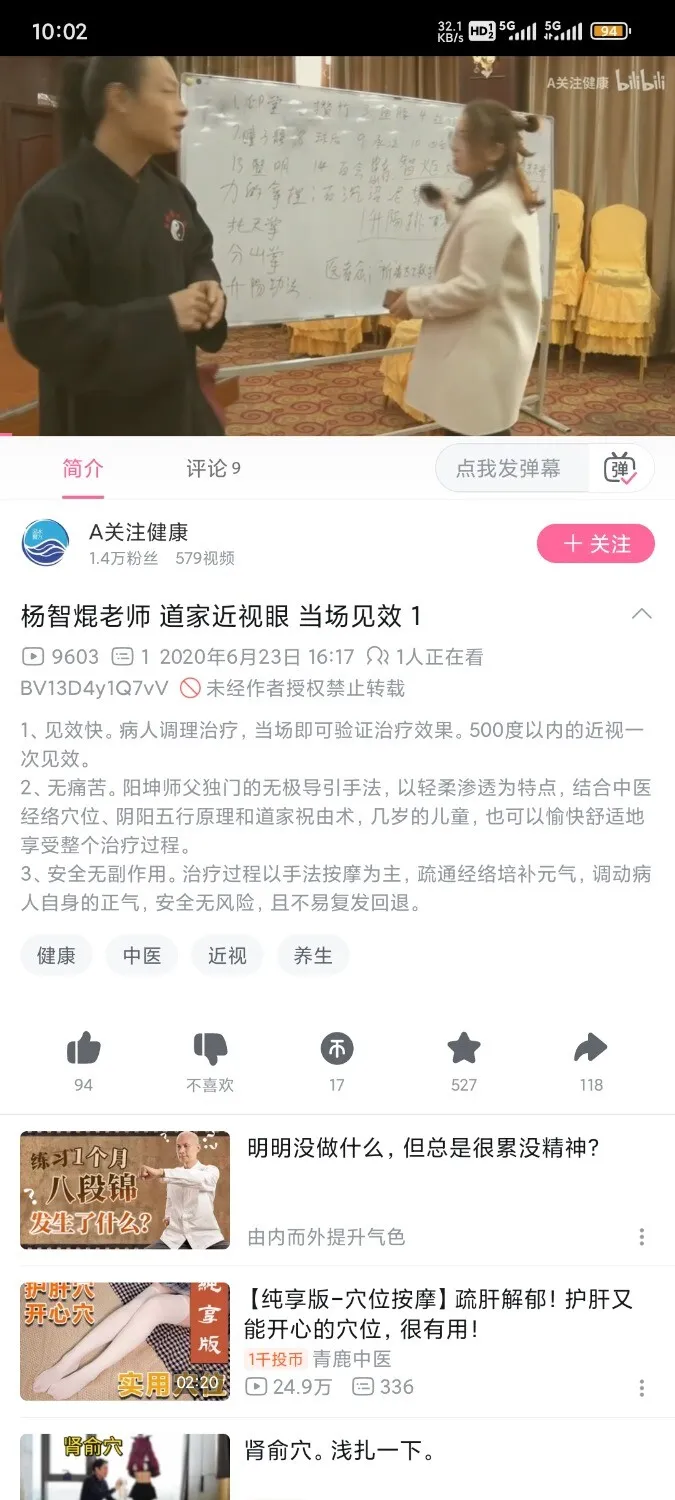Select the 简介 tab
The image size is (675, 1500).
pyautogui.click(x=82, y=468)
